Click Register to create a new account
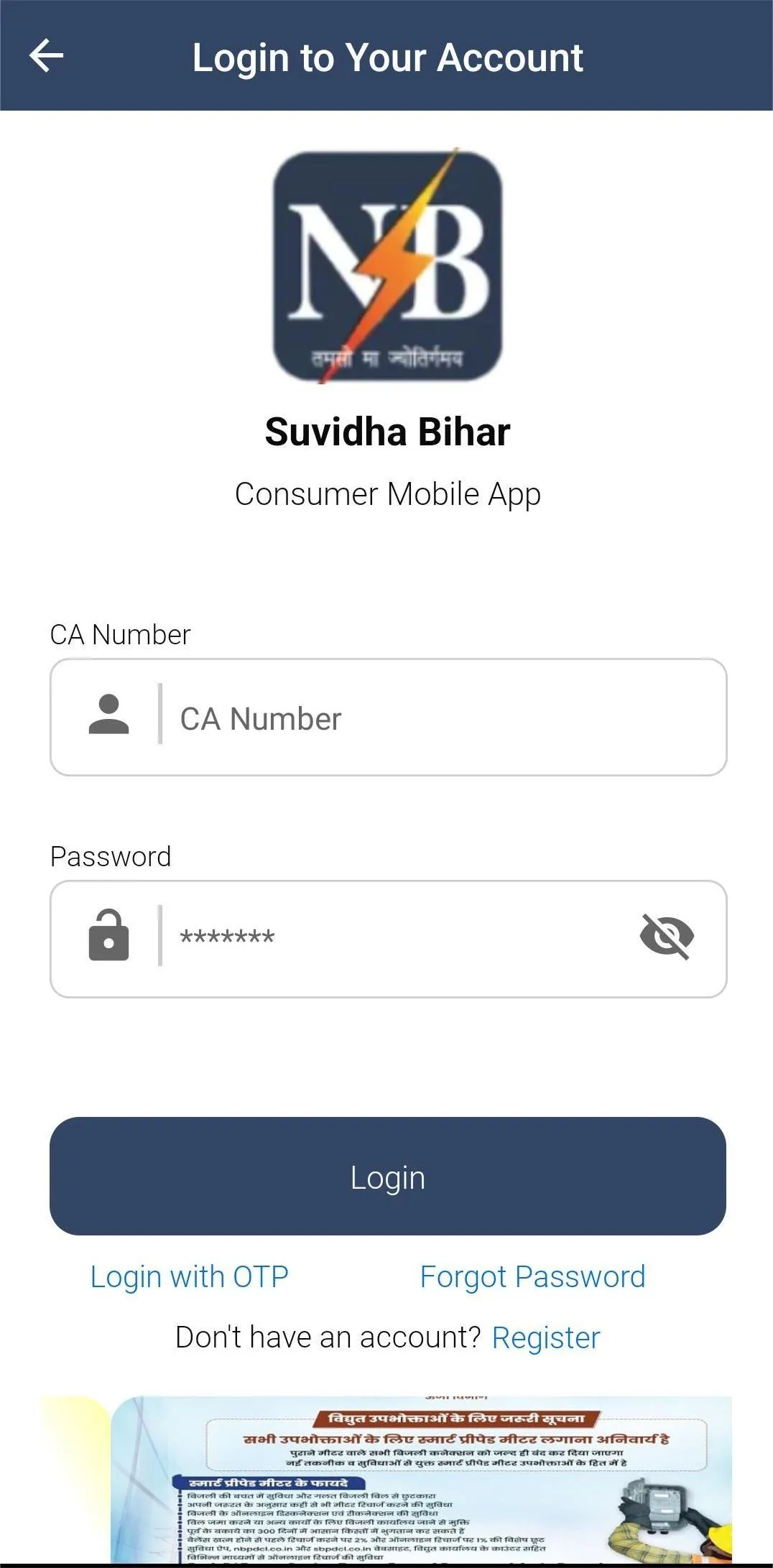The width and height of the screenshot is (773, 1568). pos(545,1336)
